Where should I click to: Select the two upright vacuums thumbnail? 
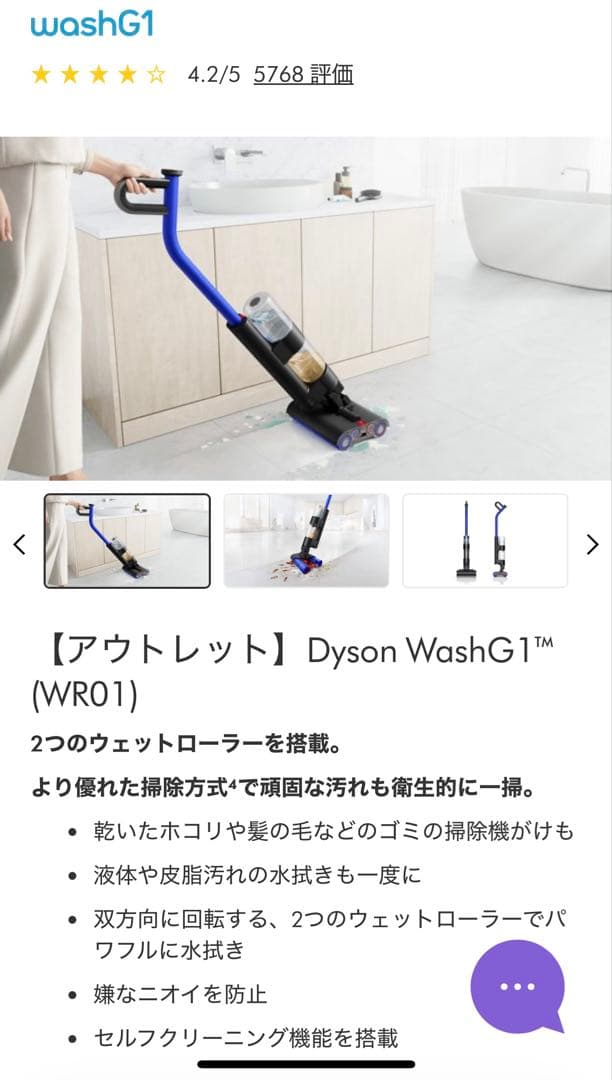(x=485, y=541)
